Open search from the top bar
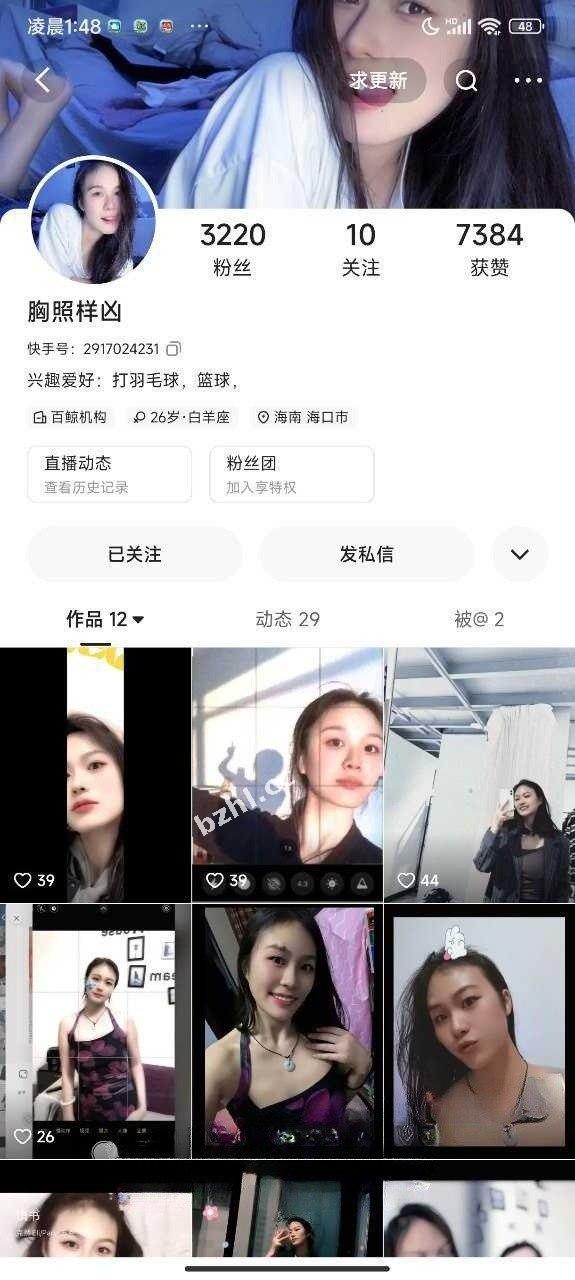575x1280 pixels. coord(466,81)
